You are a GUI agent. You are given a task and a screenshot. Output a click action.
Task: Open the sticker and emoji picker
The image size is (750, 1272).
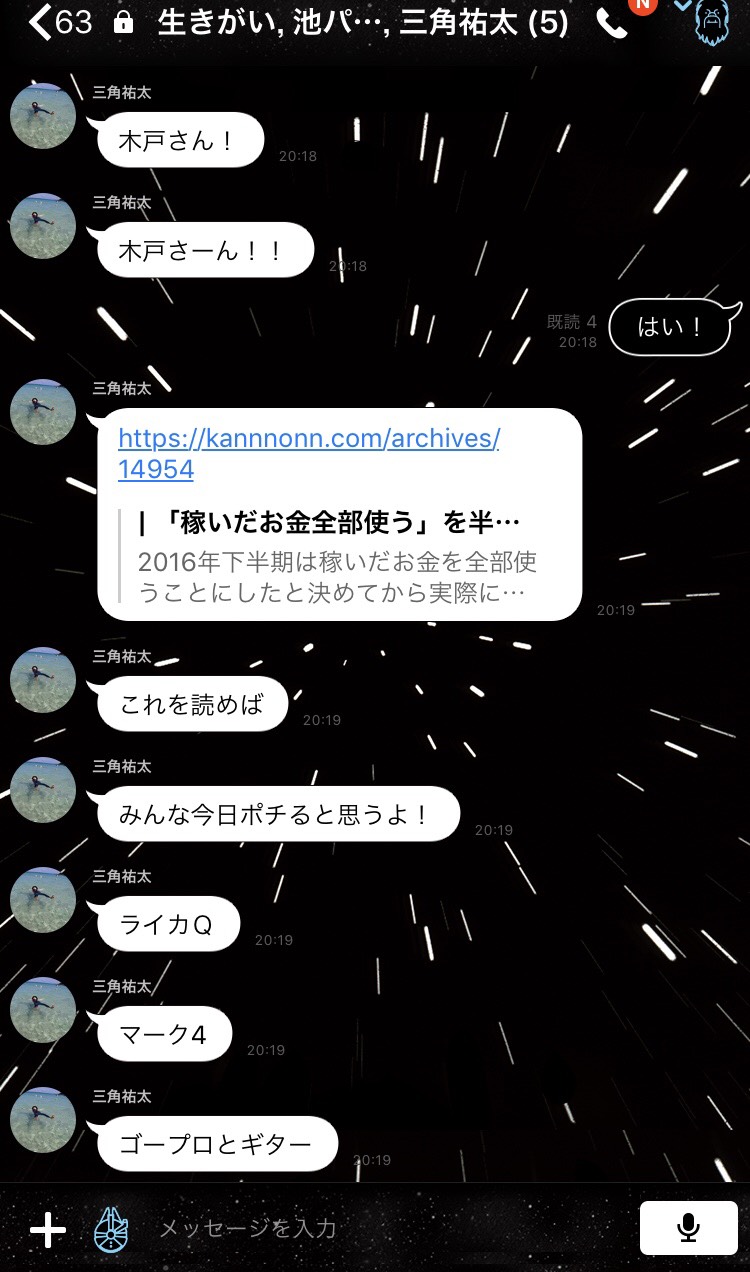(111, 1229)
